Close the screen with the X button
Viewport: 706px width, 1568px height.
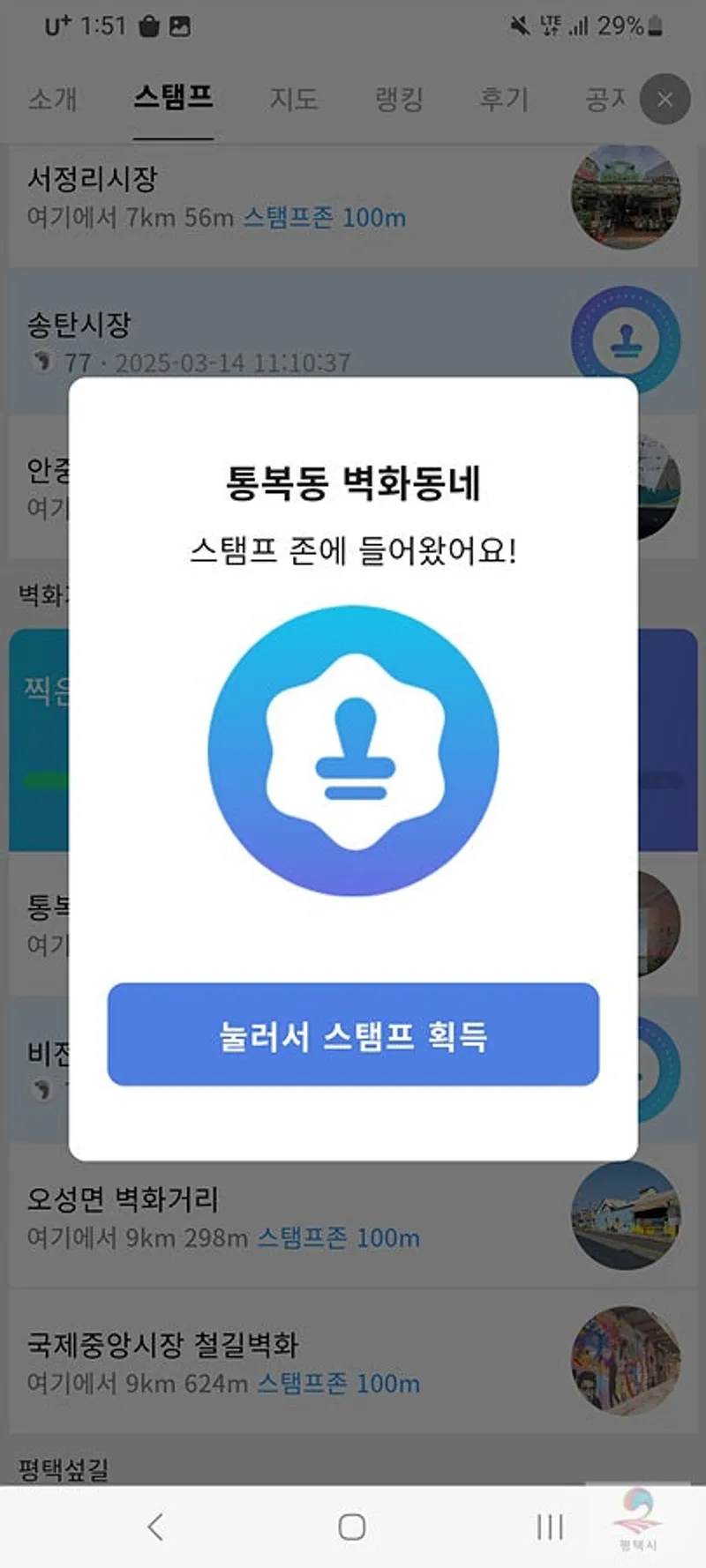point(665,100)
